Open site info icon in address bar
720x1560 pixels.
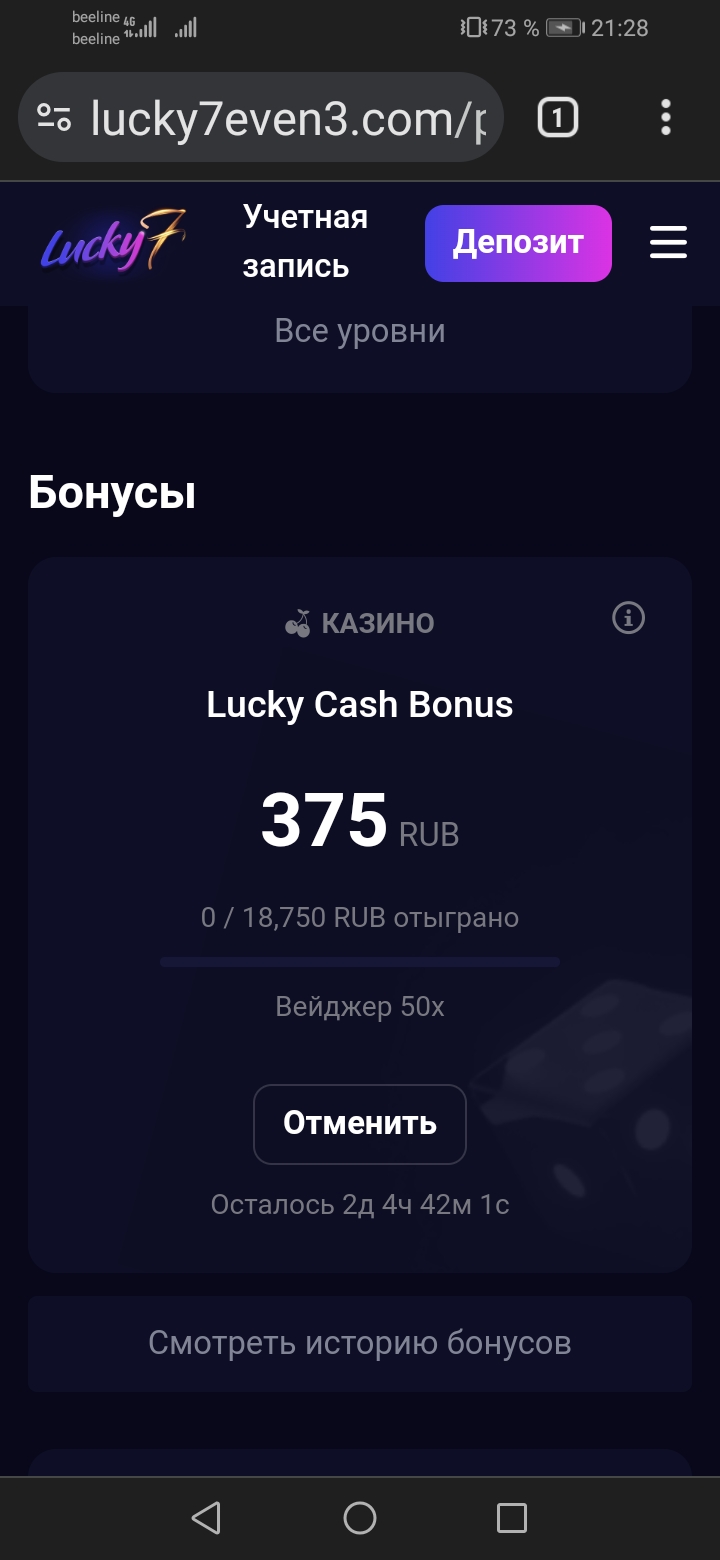coord(54,118)
